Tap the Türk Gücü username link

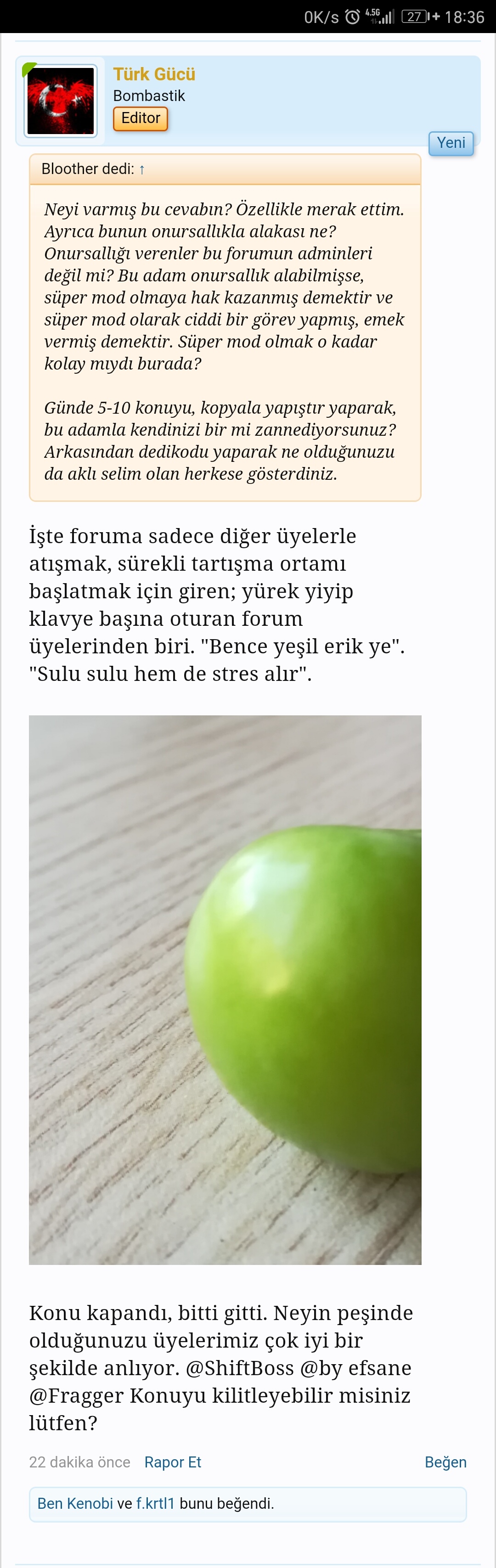point(154,74)
